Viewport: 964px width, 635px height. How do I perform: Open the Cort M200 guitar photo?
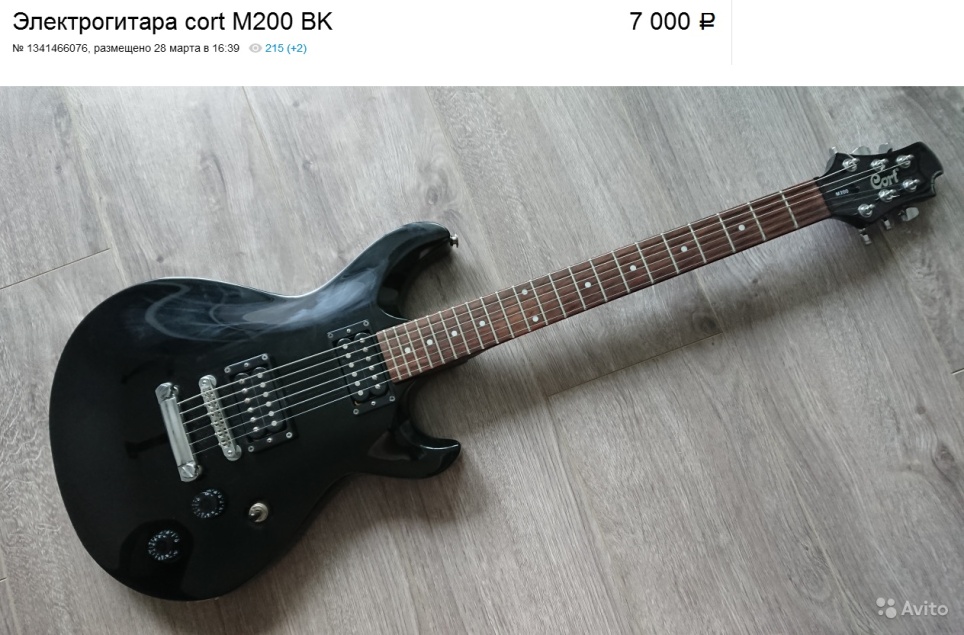click(482, 360)
